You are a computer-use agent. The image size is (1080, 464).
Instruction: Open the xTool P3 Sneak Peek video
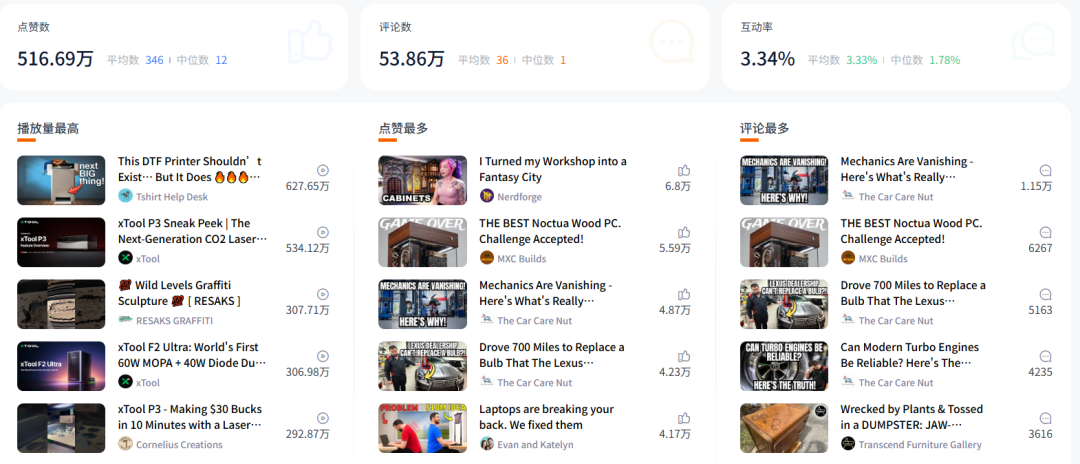[x=192, y=231]
